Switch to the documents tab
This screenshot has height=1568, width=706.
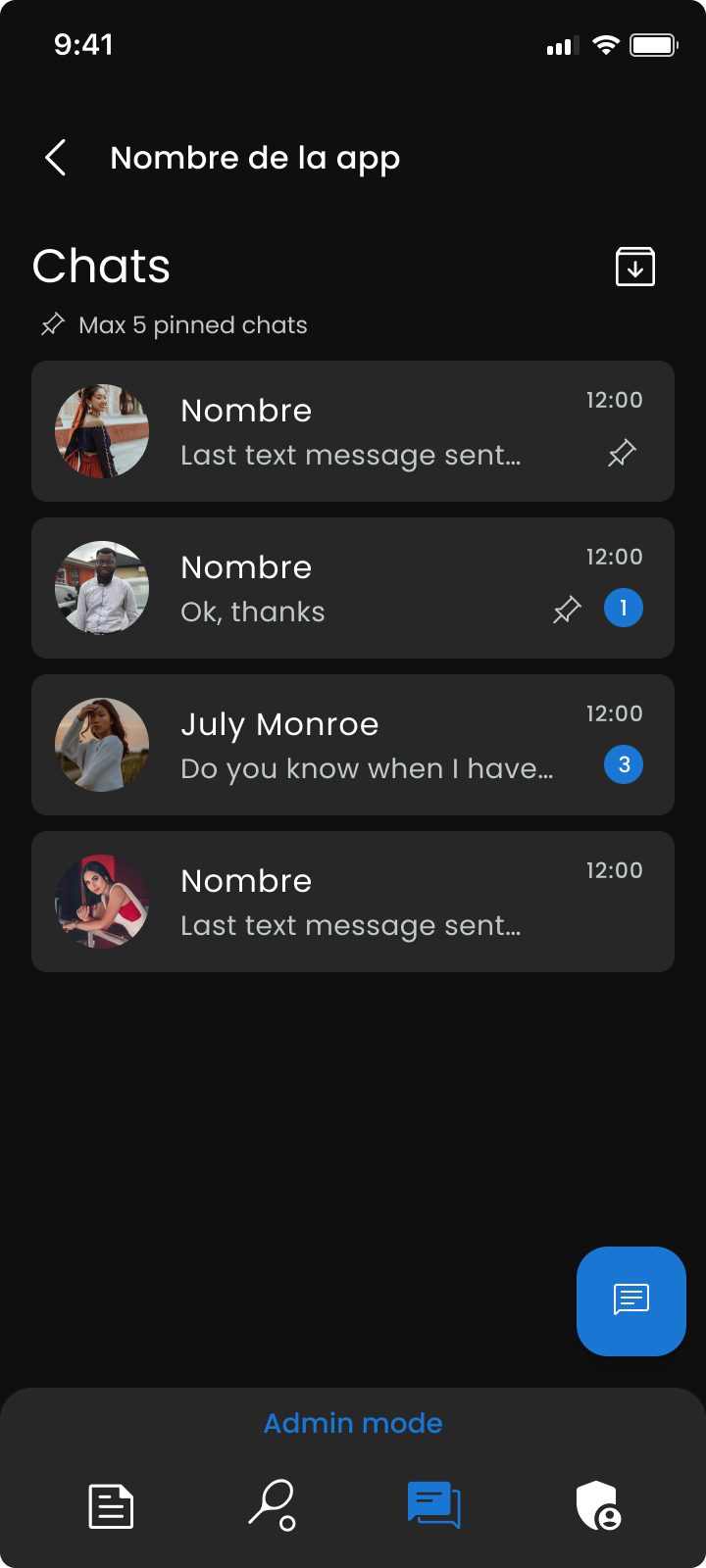(x=111, y=1506)
